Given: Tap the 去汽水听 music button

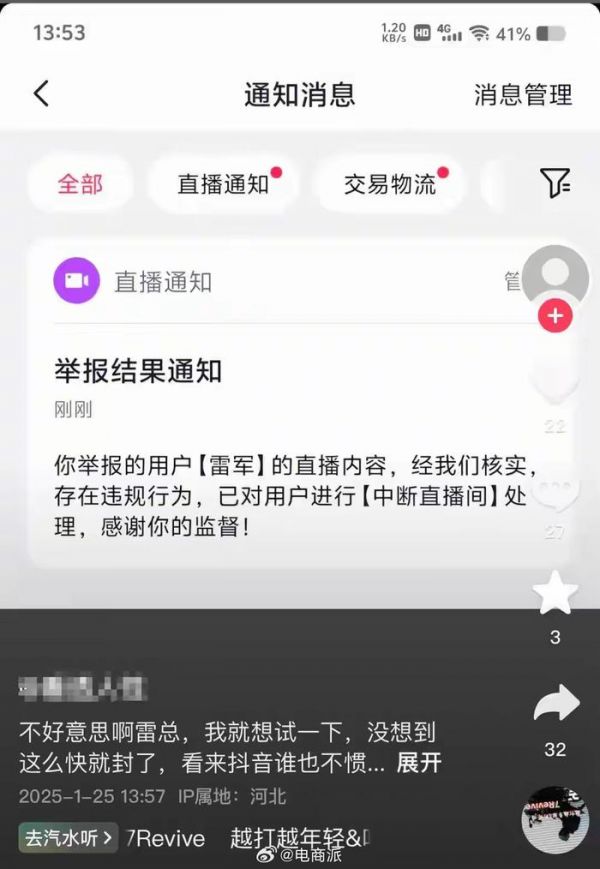Looking at the screenshot, I should (x=68, y=837).
